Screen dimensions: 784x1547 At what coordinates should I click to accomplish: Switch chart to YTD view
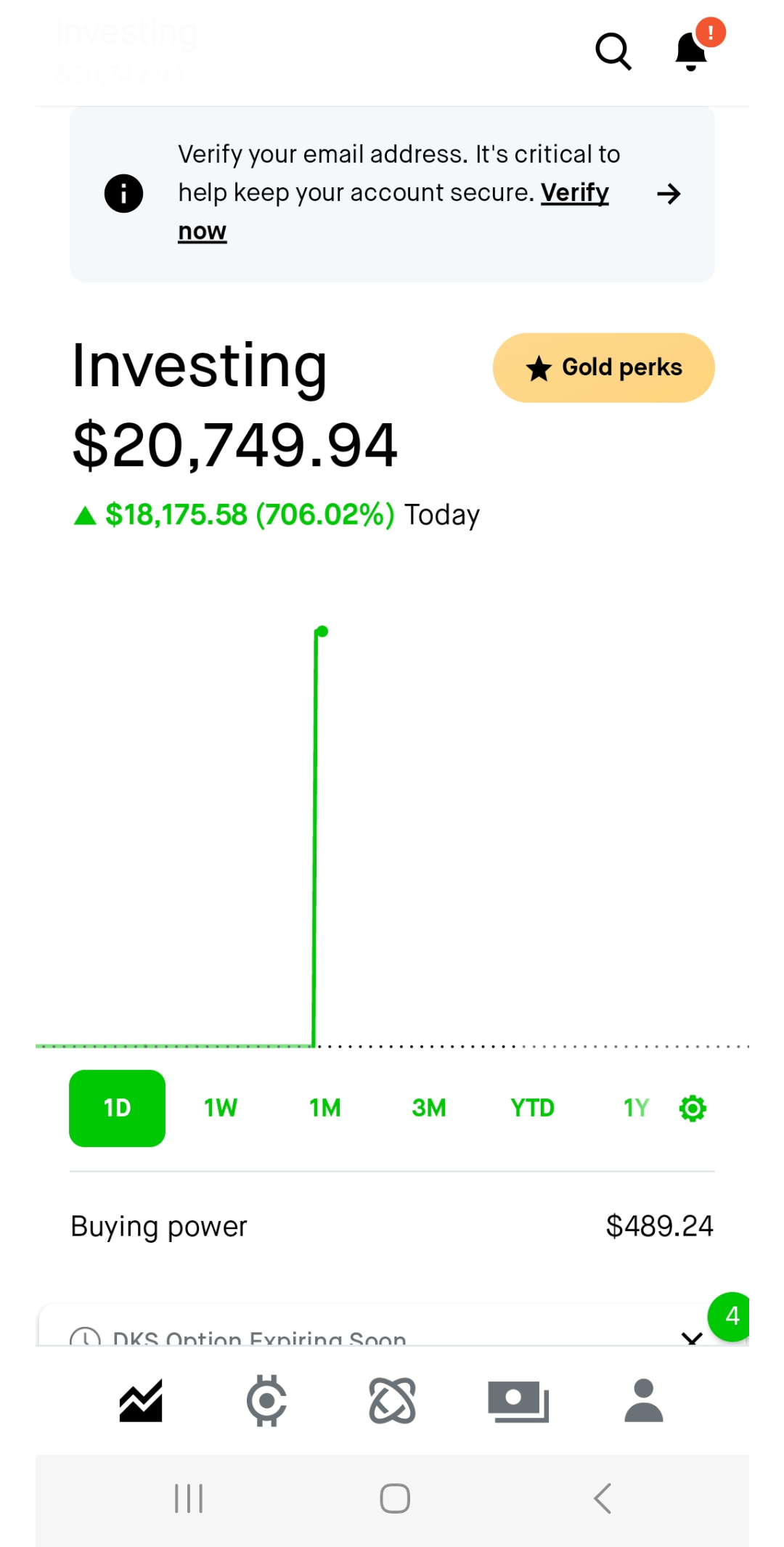tap(532, 1108)
